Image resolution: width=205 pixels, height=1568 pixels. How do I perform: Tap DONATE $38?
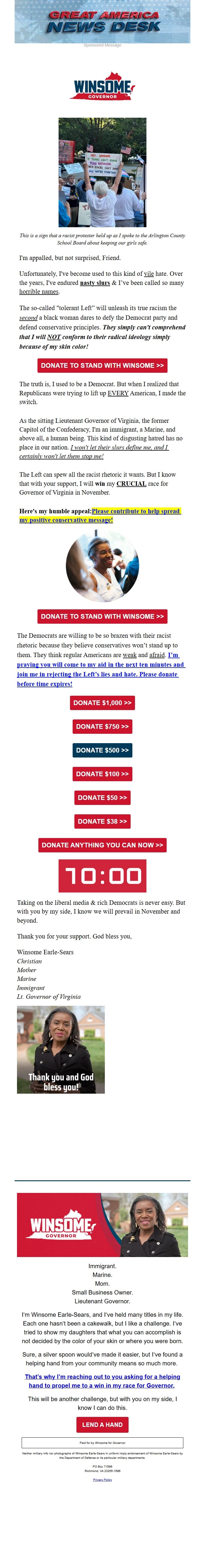tap(102, 822)
